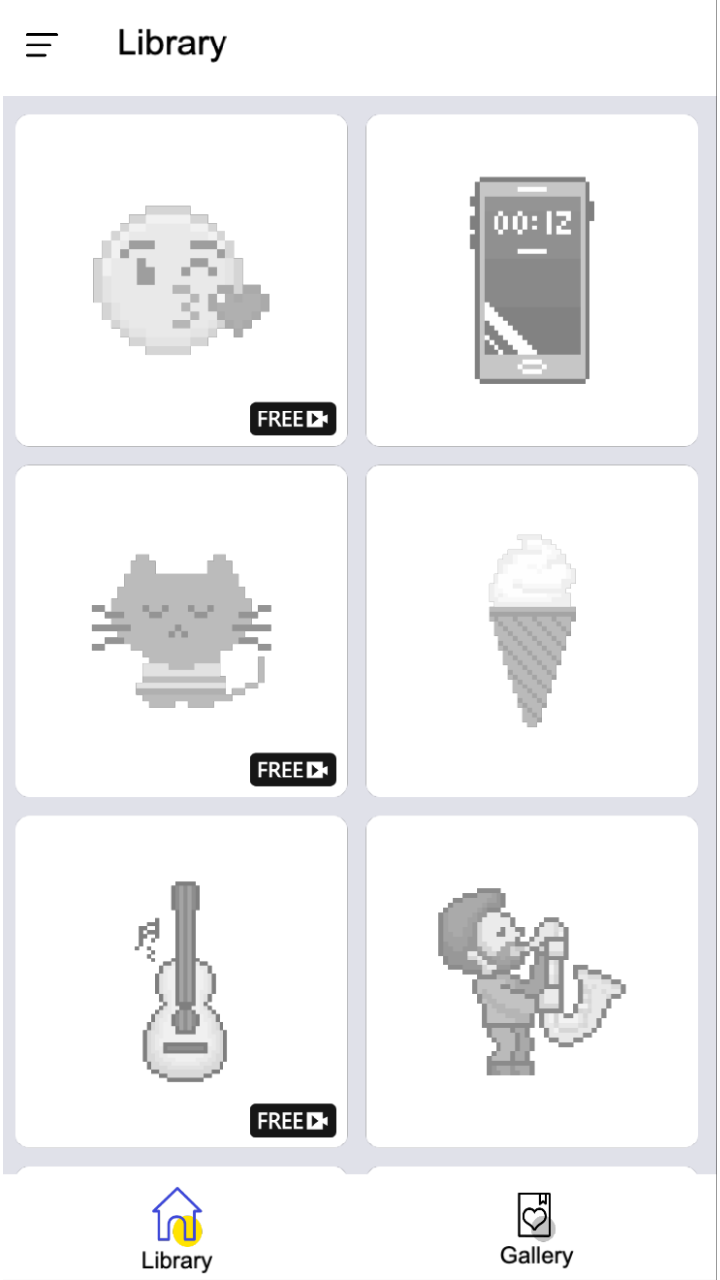Open the guitar pixel art
The width and height of the screenshot is (720, 1280).
(x=181, y=982)
